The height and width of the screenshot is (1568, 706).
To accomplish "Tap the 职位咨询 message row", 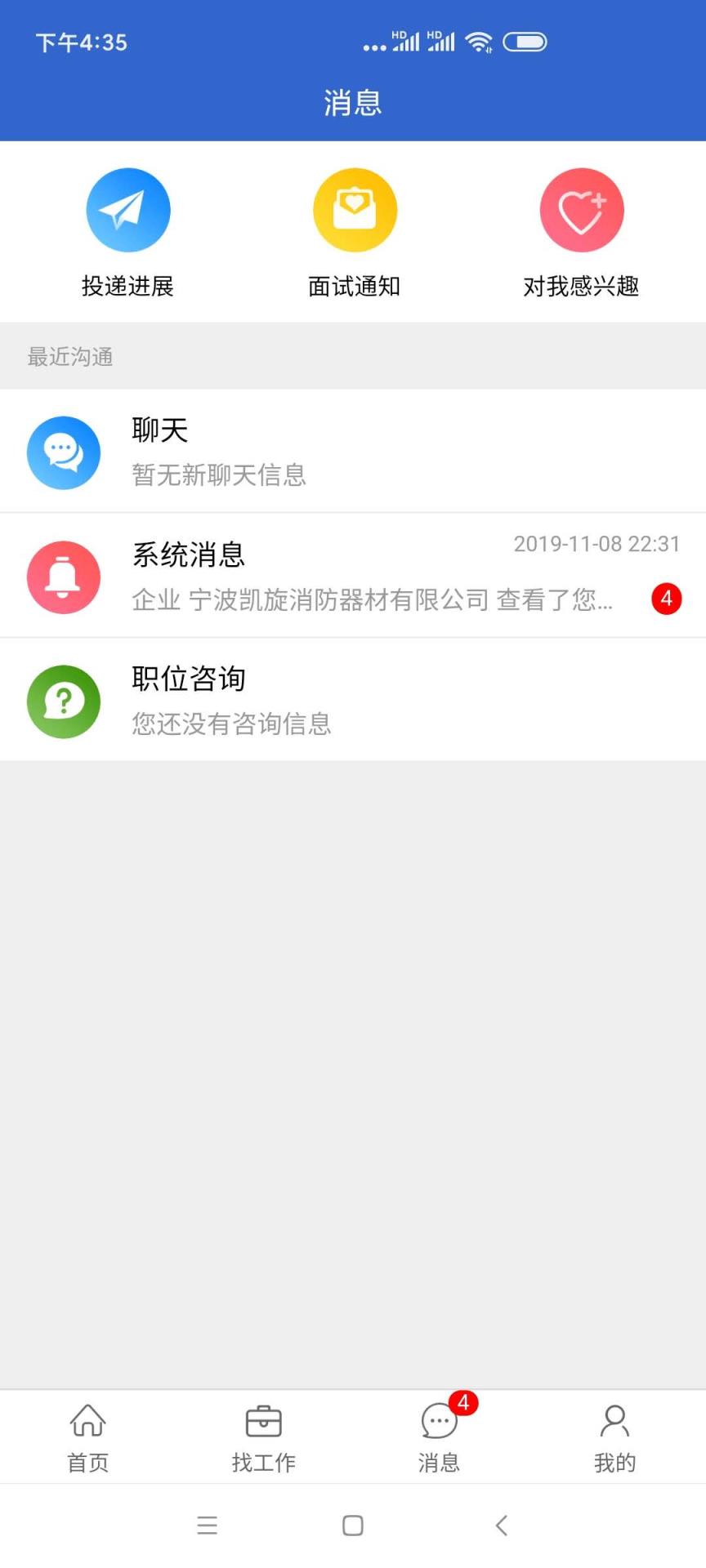I will [x=353, y=701].
